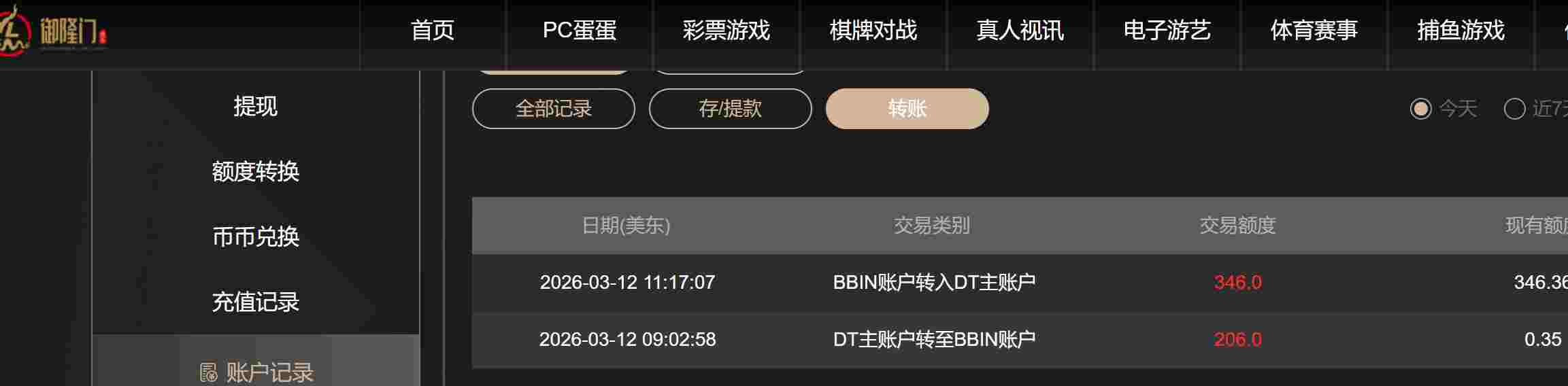The height and width of the screenshot is (386, 1568).
Task: Filter by 存/提款 deposits and withdrawals
Action: click(x=730, y=109)
